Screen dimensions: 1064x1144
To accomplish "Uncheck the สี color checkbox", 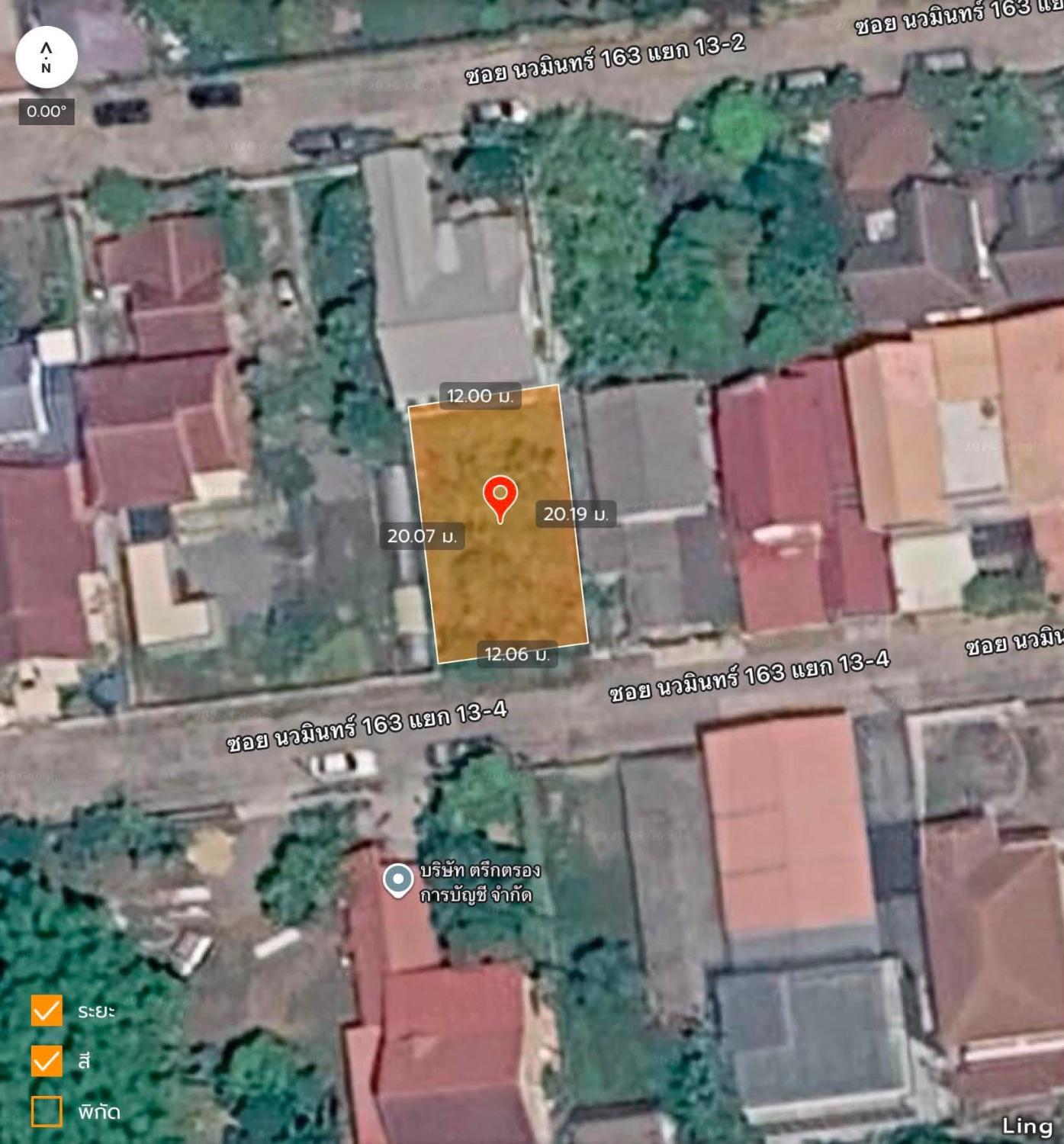I will [x=47, y=1061].
